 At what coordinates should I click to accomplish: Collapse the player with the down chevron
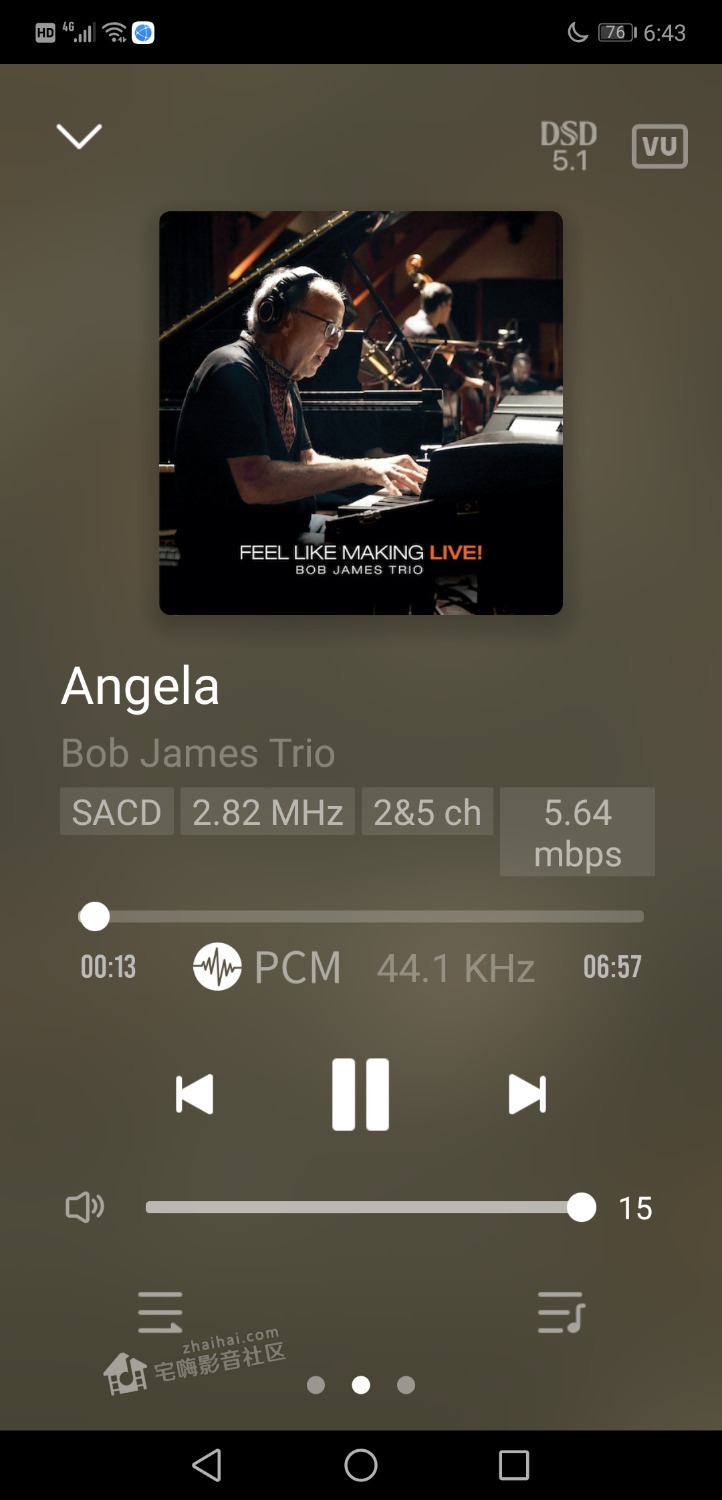tap(79, 136)
